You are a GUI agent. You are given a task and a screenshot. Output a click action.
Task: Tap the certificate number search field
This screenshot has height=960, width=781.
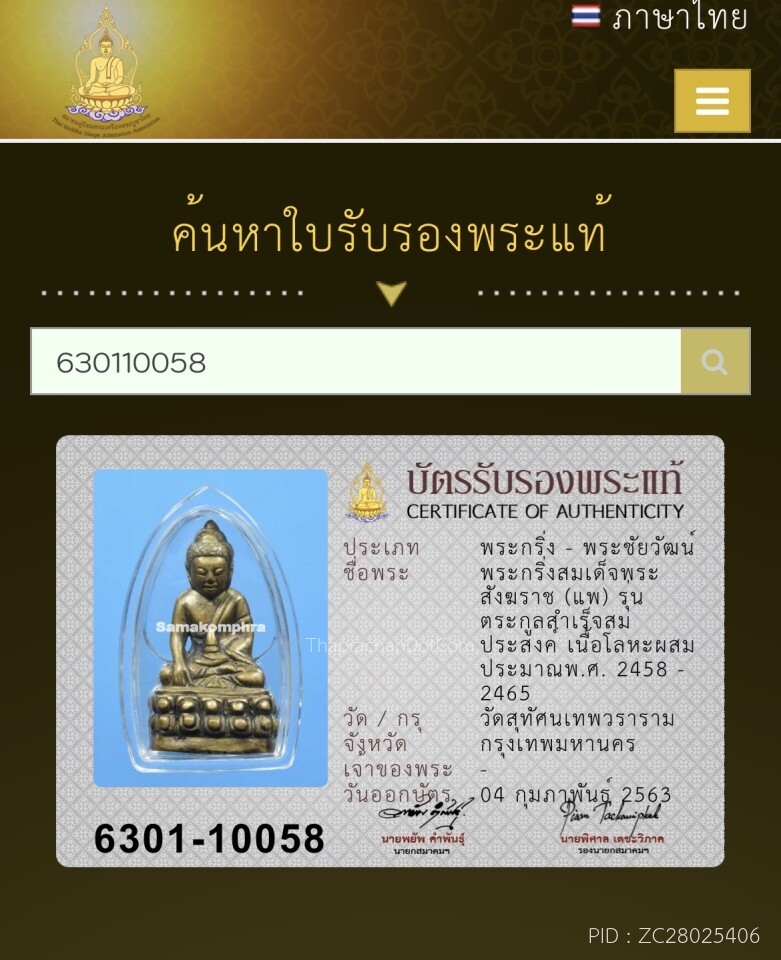[x=356, y=362]
